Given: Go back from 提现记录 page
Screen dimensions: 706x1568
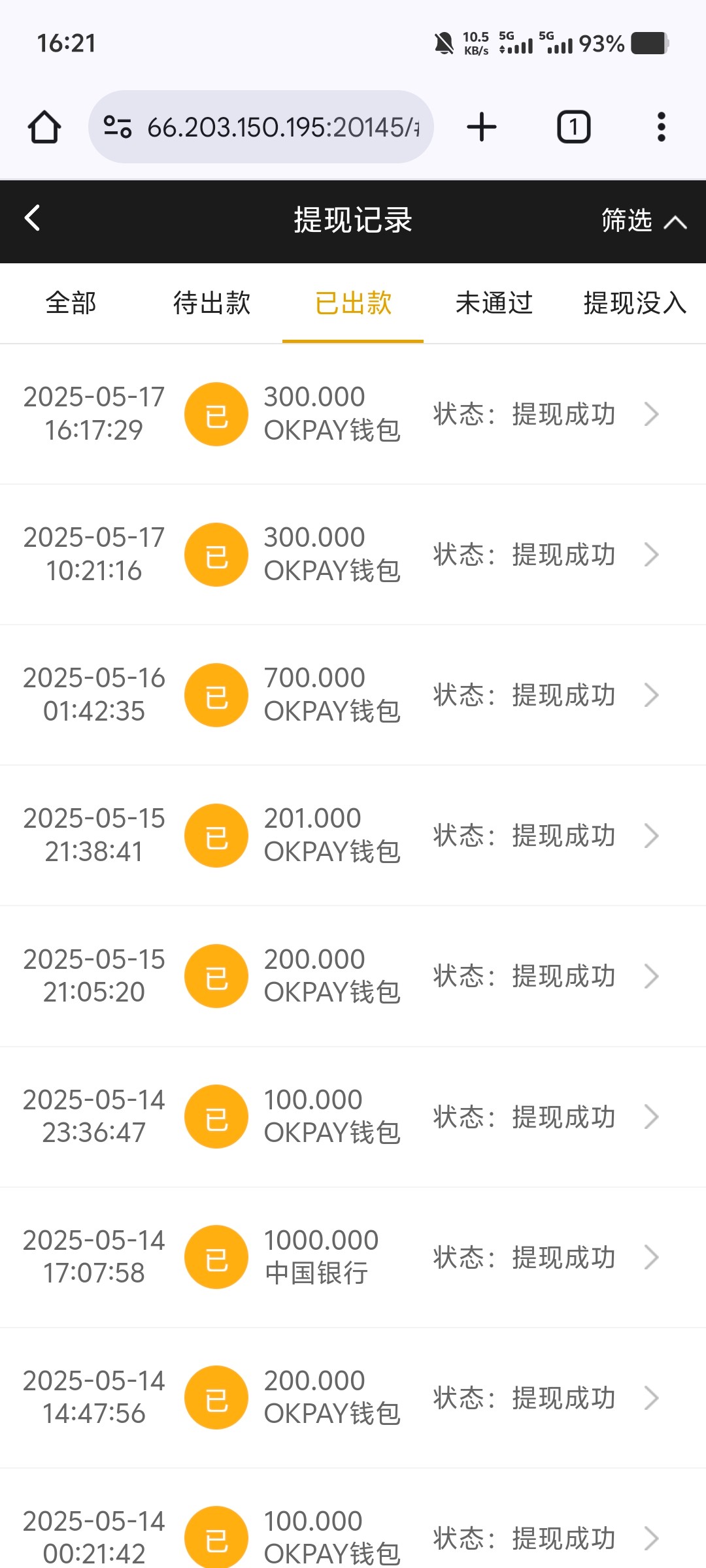Looking at the screenshot, I should (x=33, y=218).
